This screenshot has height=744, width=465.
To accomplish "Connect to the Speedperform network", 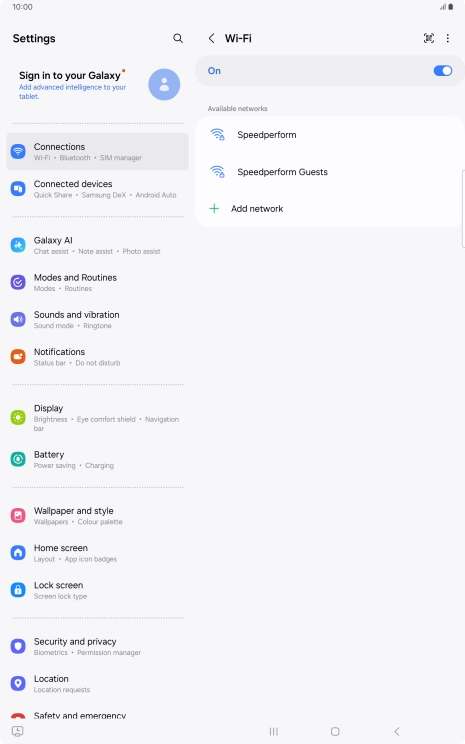I will [330, 135].
